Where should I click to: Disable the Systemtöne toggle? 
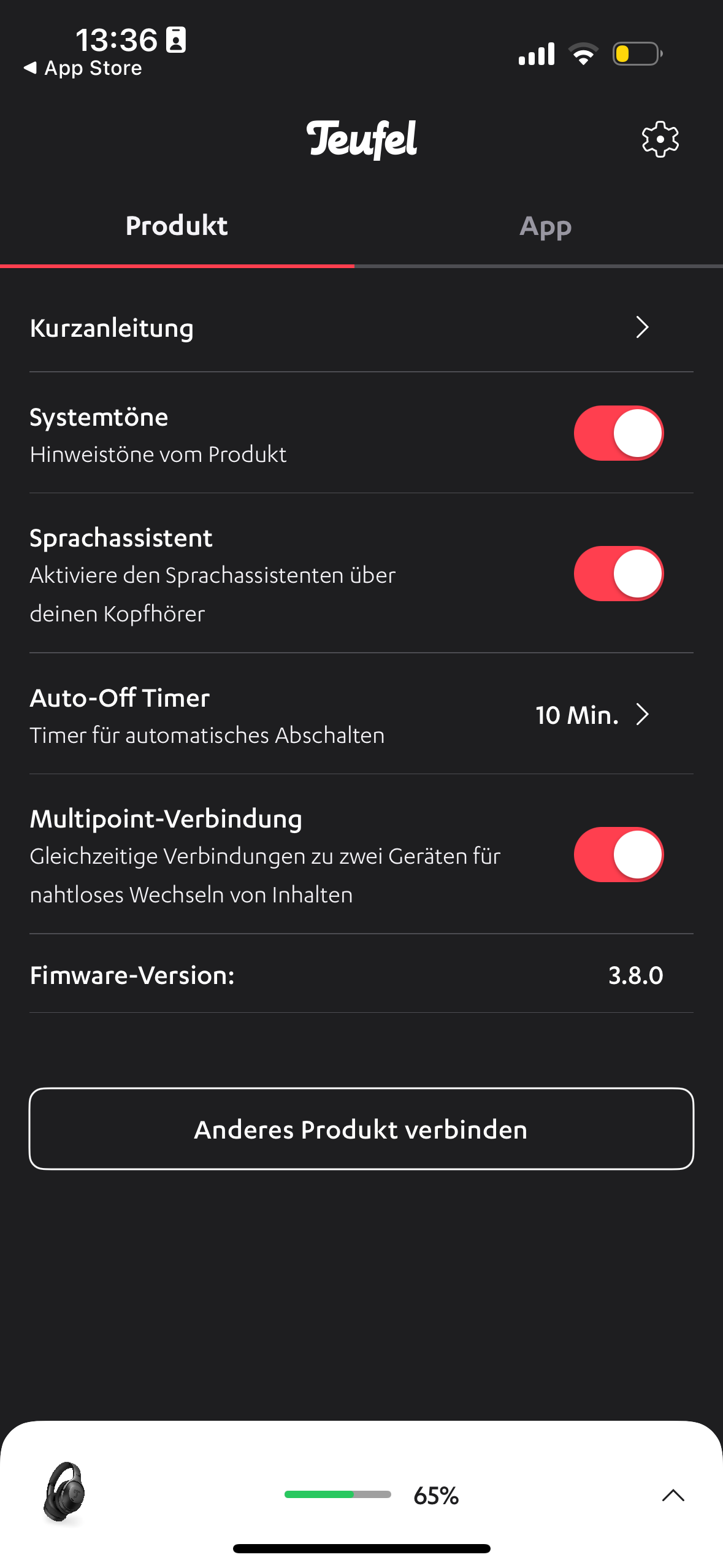(x=618, y=433)
